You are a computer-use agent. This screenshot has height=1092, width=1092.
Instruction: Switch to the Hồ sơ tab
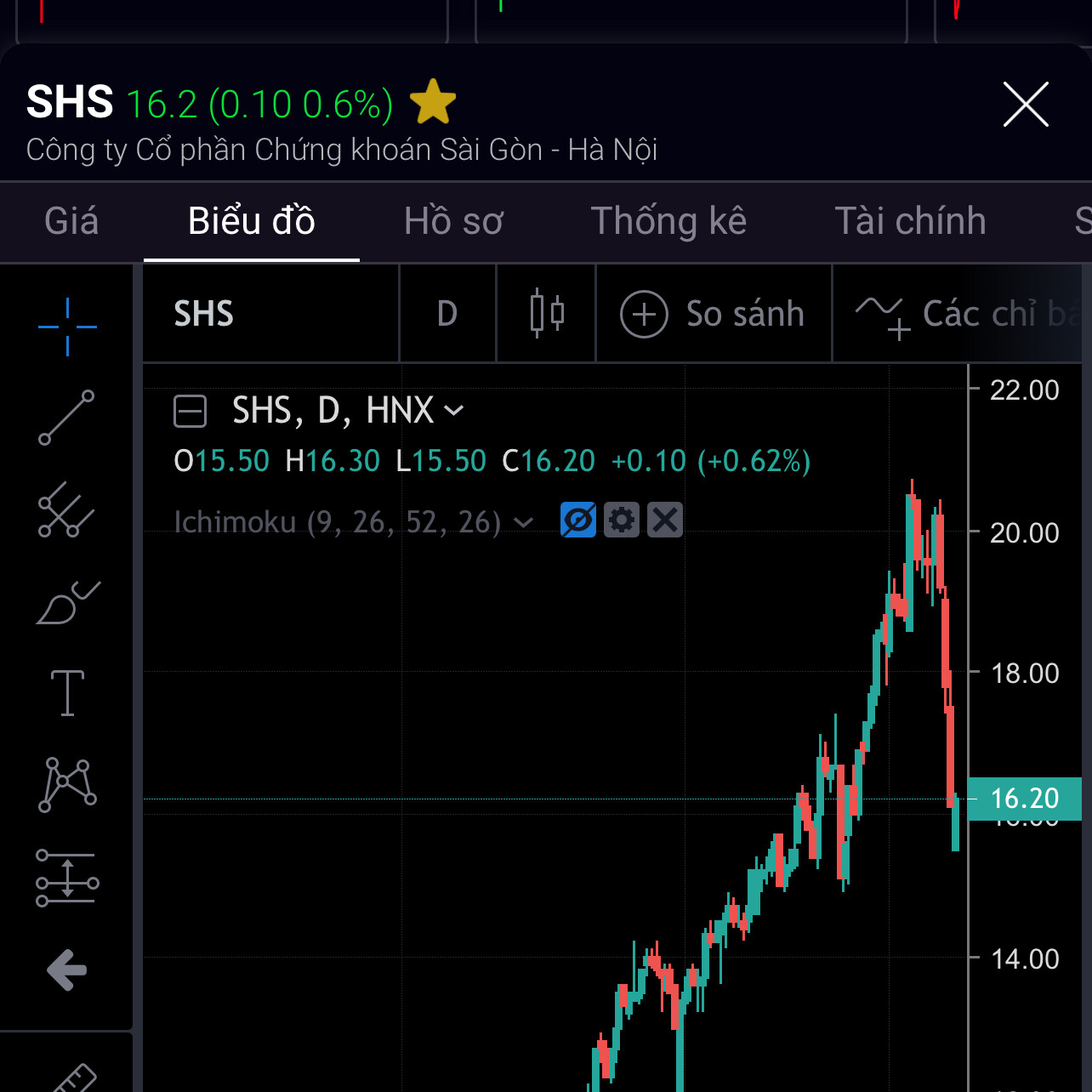(453, 221)
